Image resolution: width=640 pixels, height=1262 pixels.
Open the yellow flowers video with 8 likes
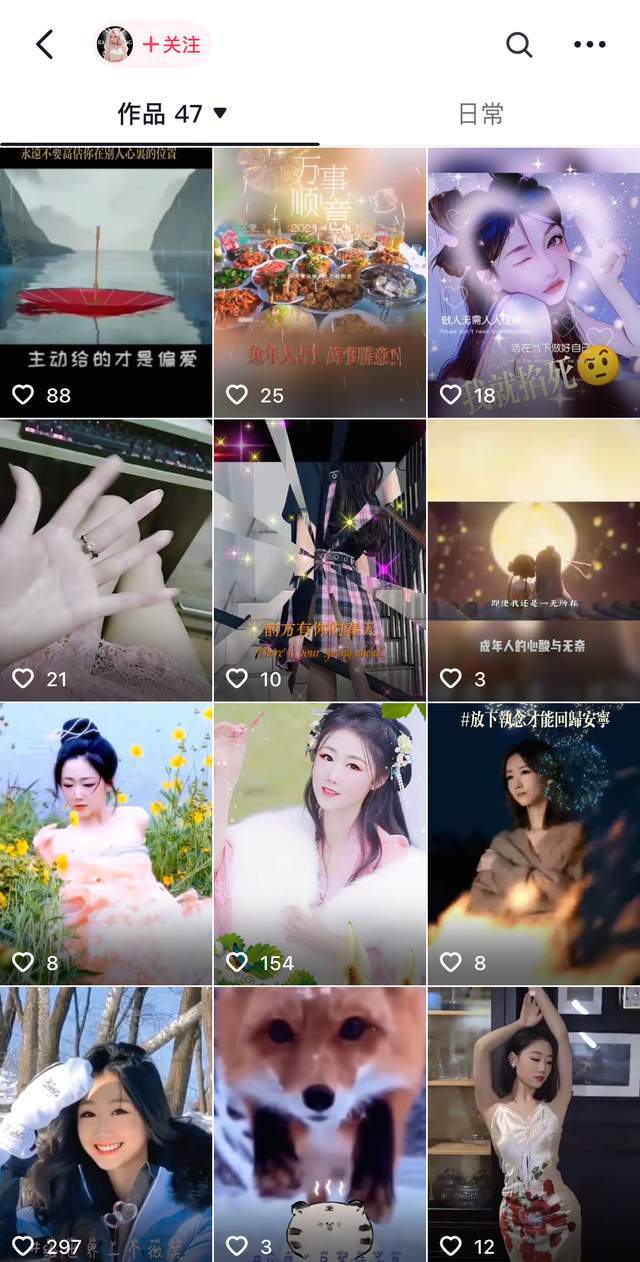click(106, 843)
